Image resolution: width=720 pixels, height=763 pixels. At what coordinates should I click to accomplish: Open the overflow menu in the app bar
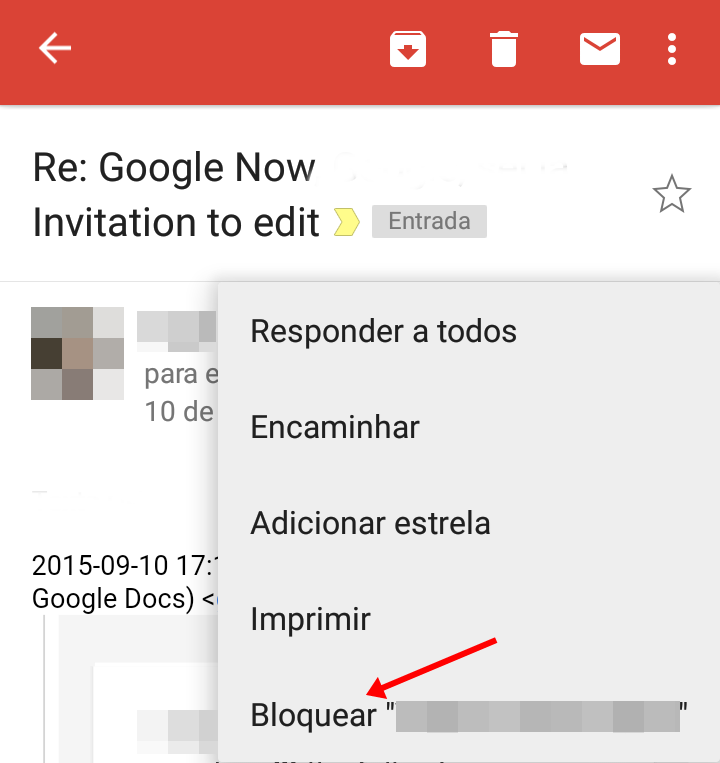pyautogui.click(x=672, y=49)
